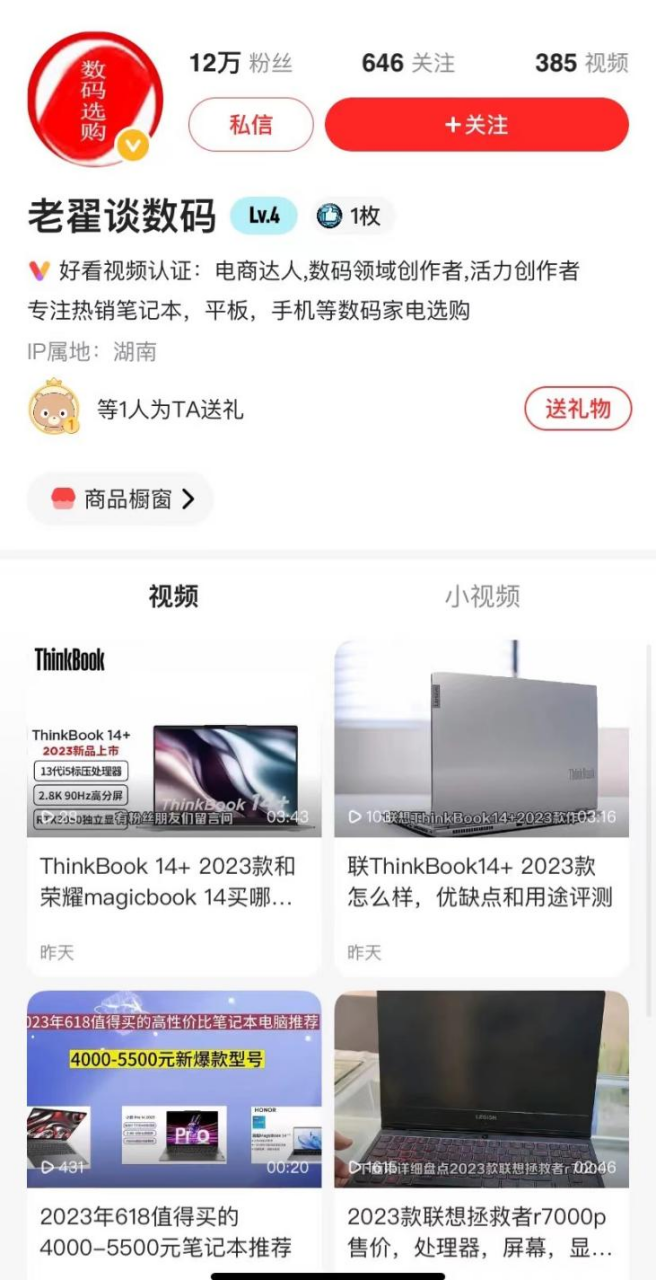This screenshot has height=1280, width=656.
Task: Tap the Lv.4 level badge
Action: pos(264,215)
